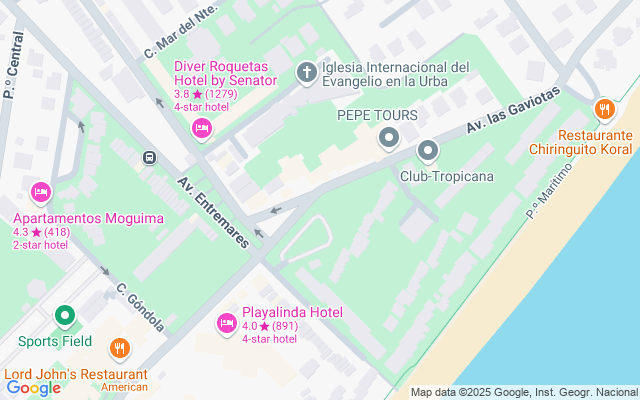The image size is (640, 400).
Task: Open PEPE TOURS location marker
Action: coord(389,138)
